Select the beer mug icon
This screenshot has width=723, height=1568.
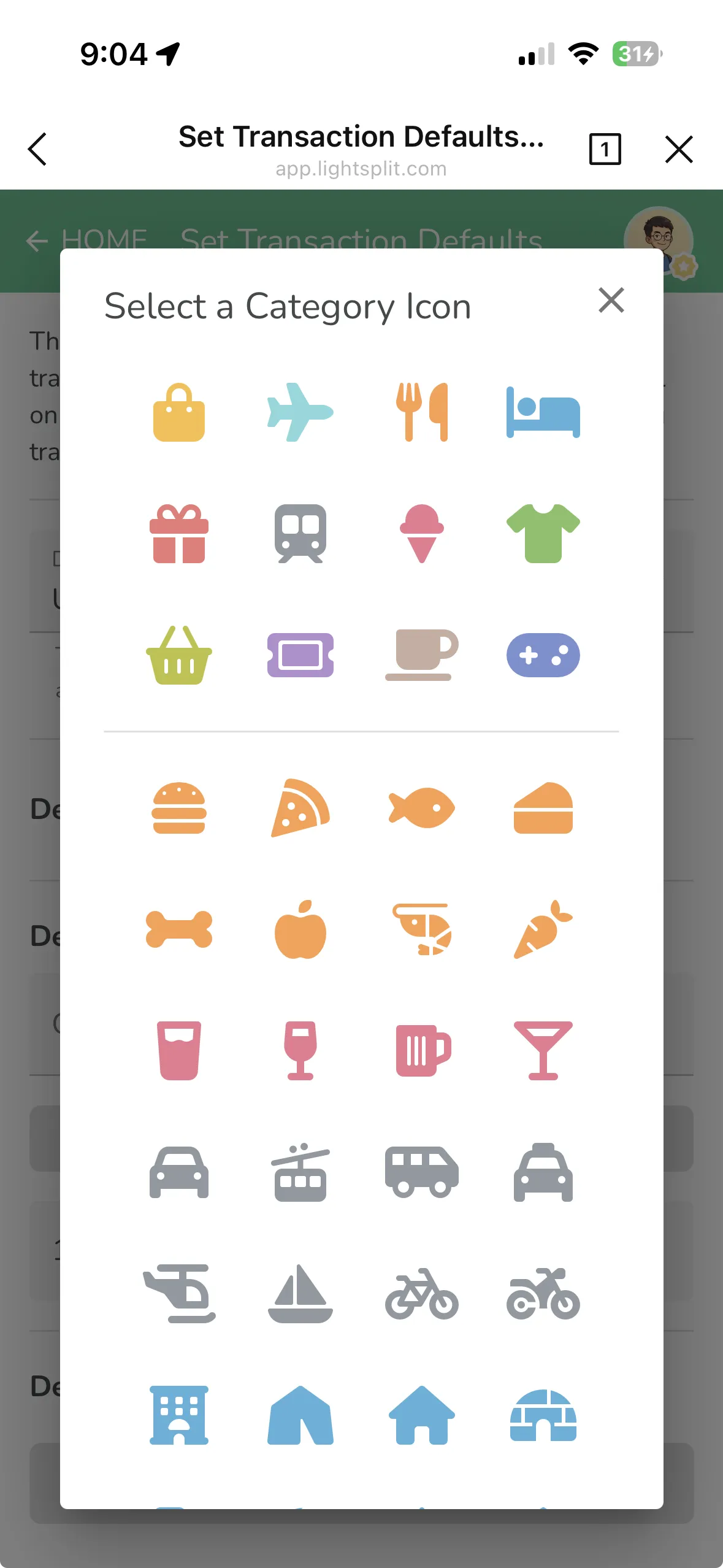coord(422,1050)
